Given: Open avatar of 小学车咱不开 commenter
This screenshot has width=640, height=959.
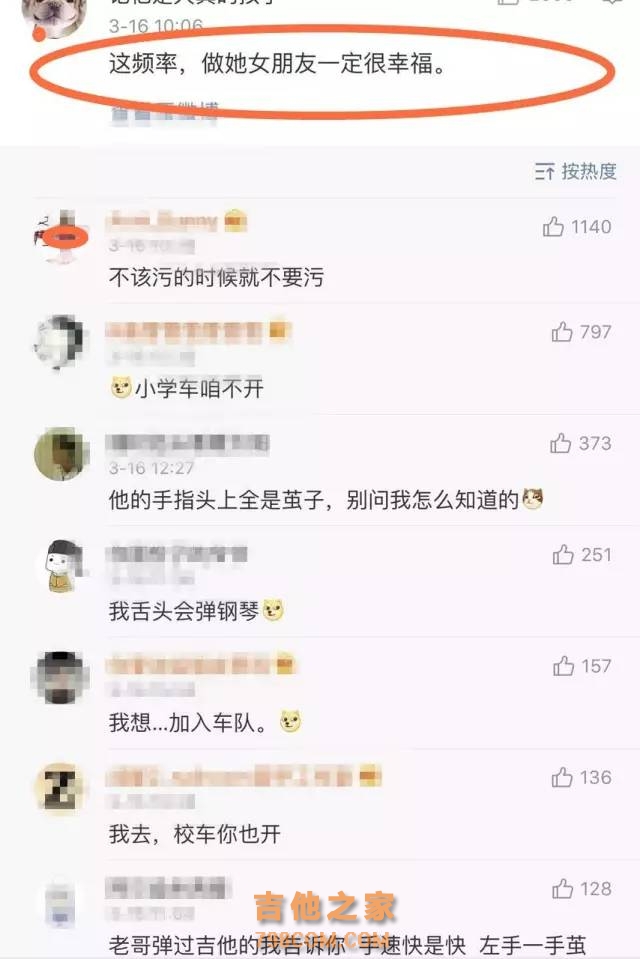Looking at the screenshot, I should coord(60,342).
